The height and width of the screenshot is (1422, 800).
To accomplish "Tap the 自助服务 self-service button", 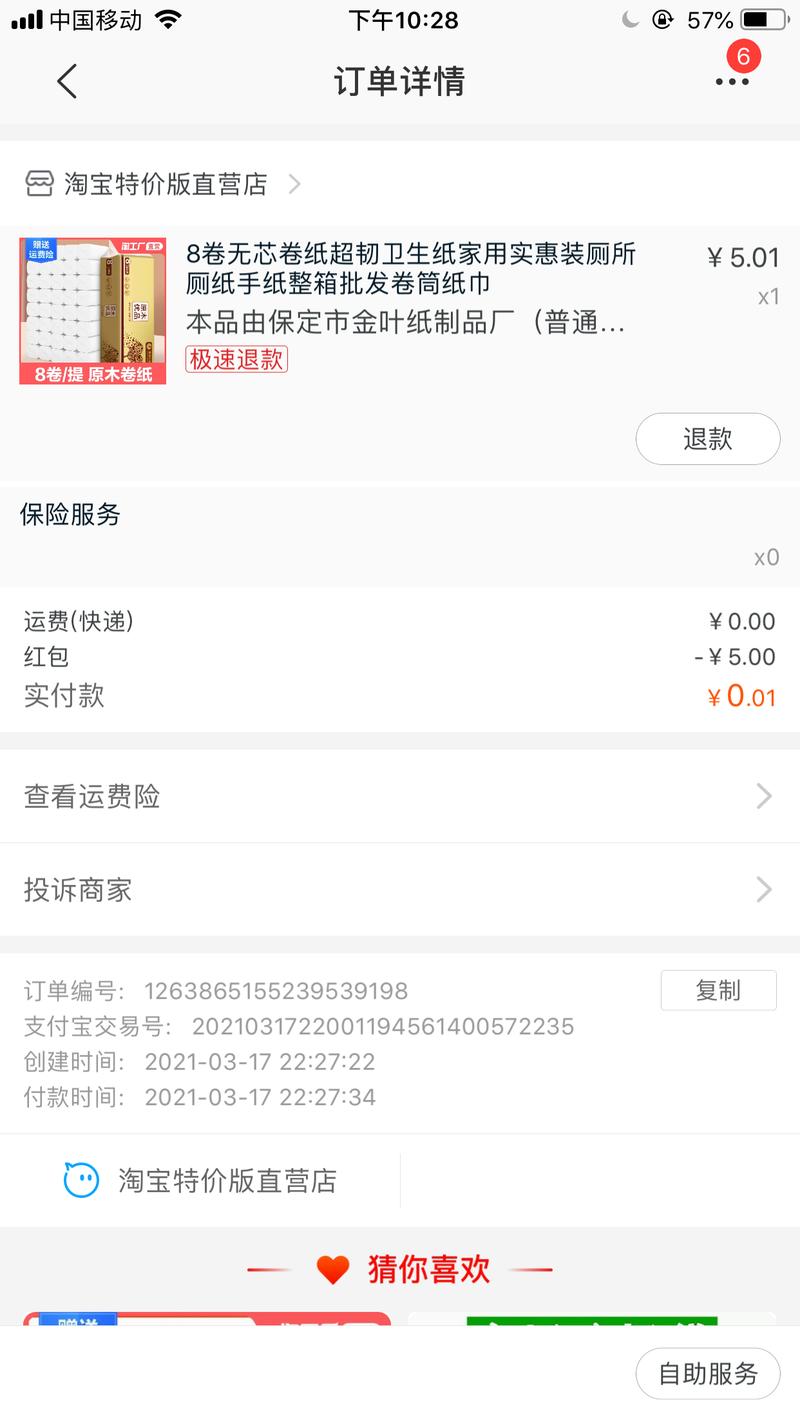I will pyautogui.click(x=710, y=1373).
